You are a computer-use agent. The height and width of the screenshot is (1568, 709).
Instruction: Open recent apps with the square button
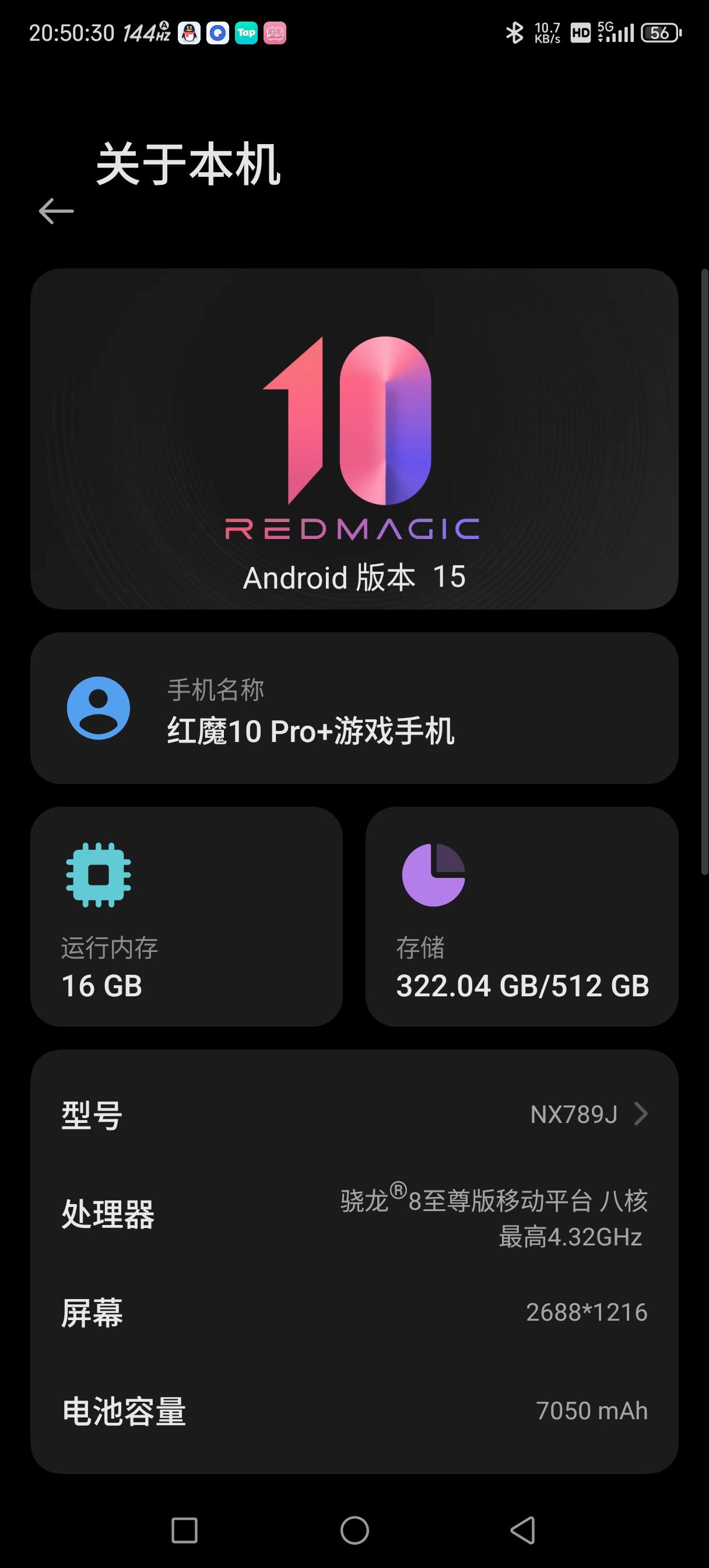[184, 1529]
